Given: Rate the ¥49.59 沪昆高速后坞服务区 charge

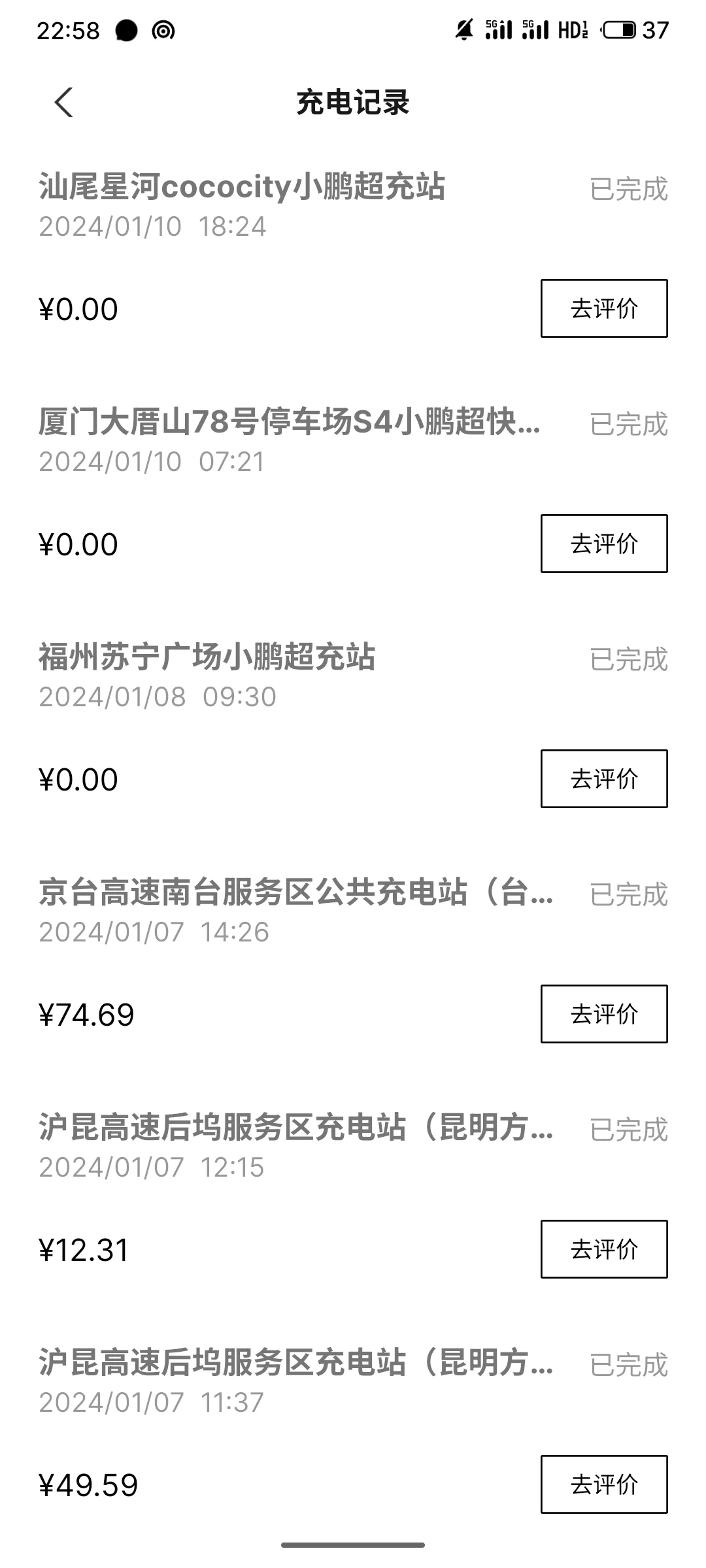Looking at the screenshot, I should click(x=604, y=1484).
